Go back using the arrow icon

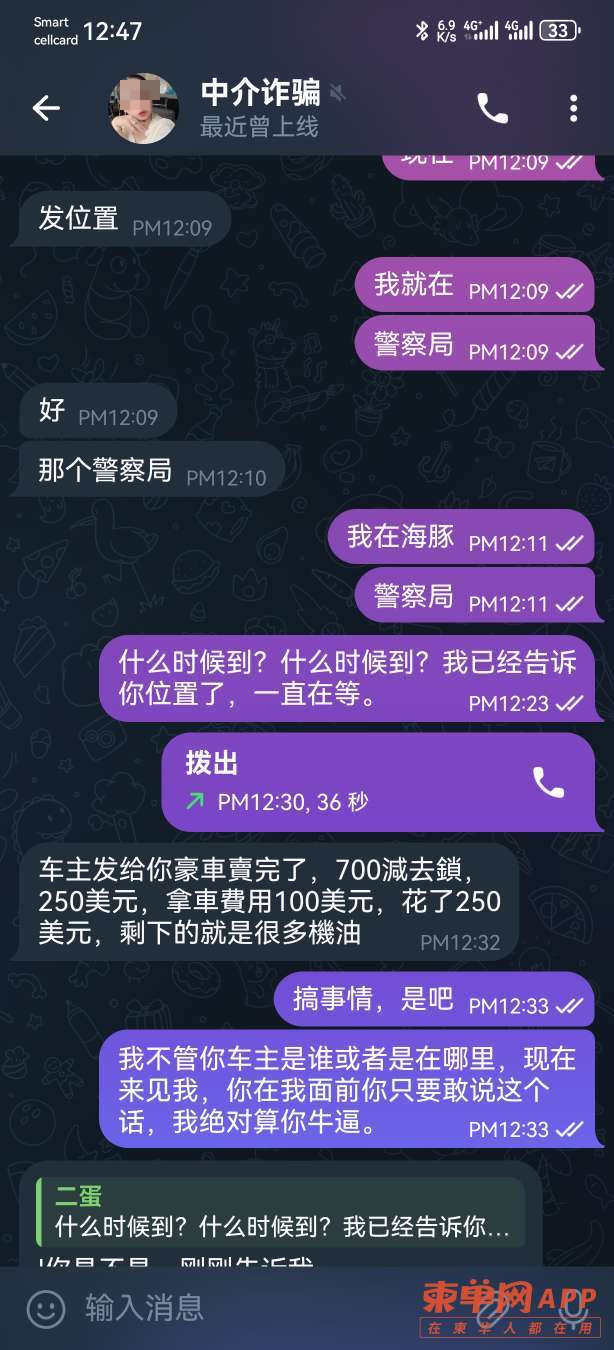[x=46, y=108]
